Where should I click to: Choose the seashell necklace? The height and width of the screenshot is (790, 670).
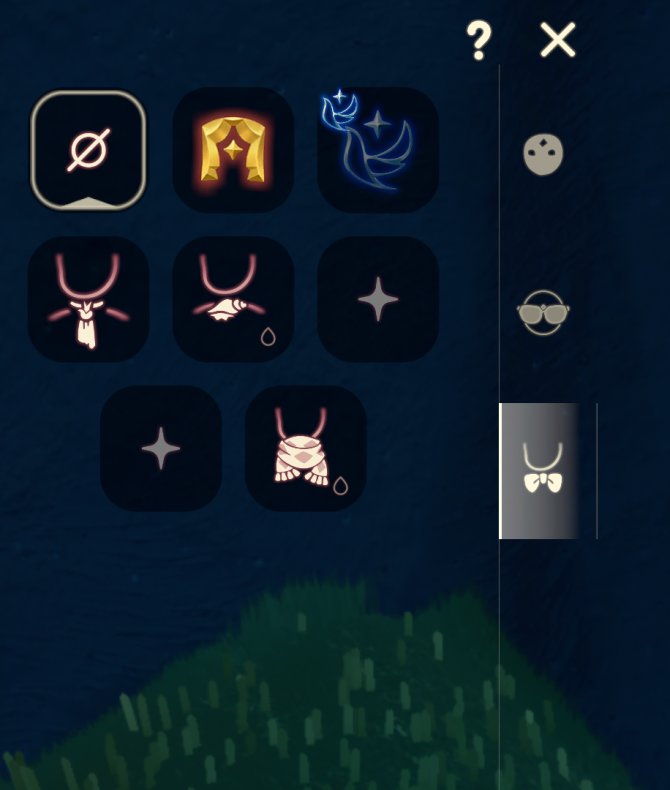pos(233,299)
